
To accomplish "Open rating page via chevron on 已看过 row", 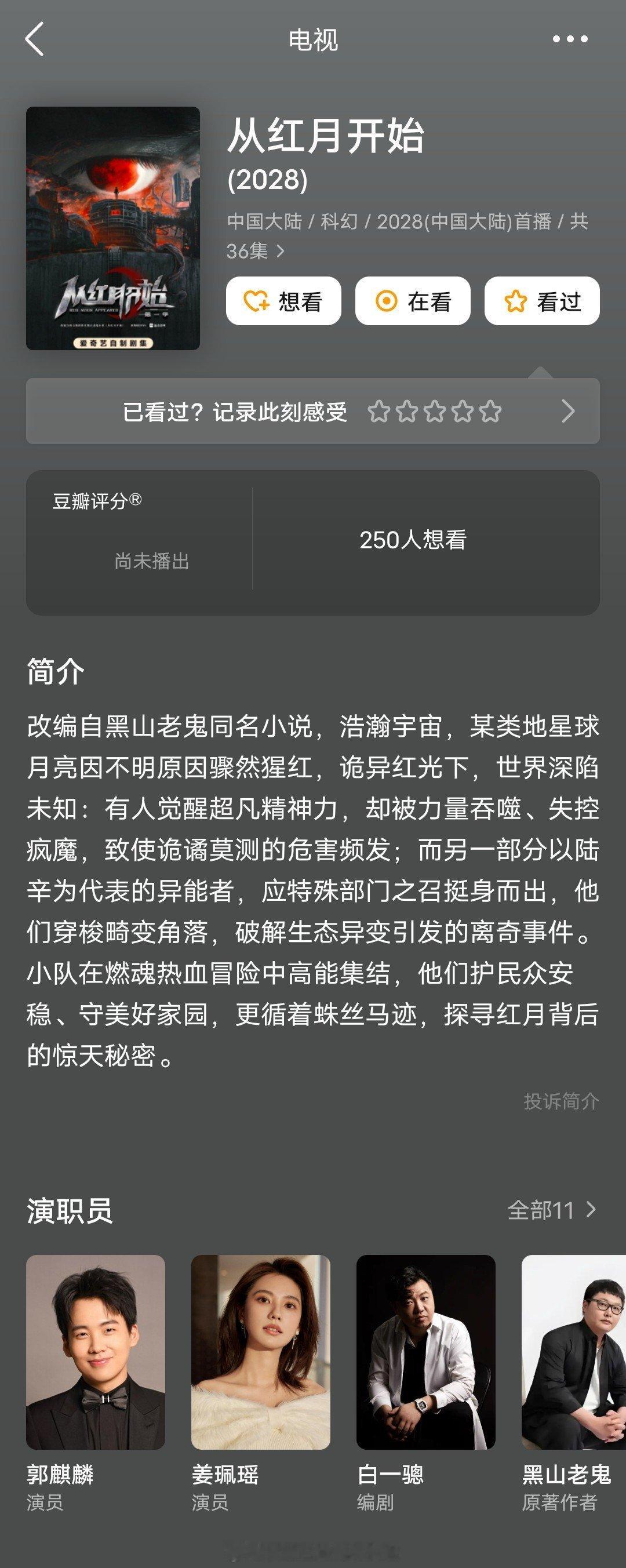I will 570,411.
